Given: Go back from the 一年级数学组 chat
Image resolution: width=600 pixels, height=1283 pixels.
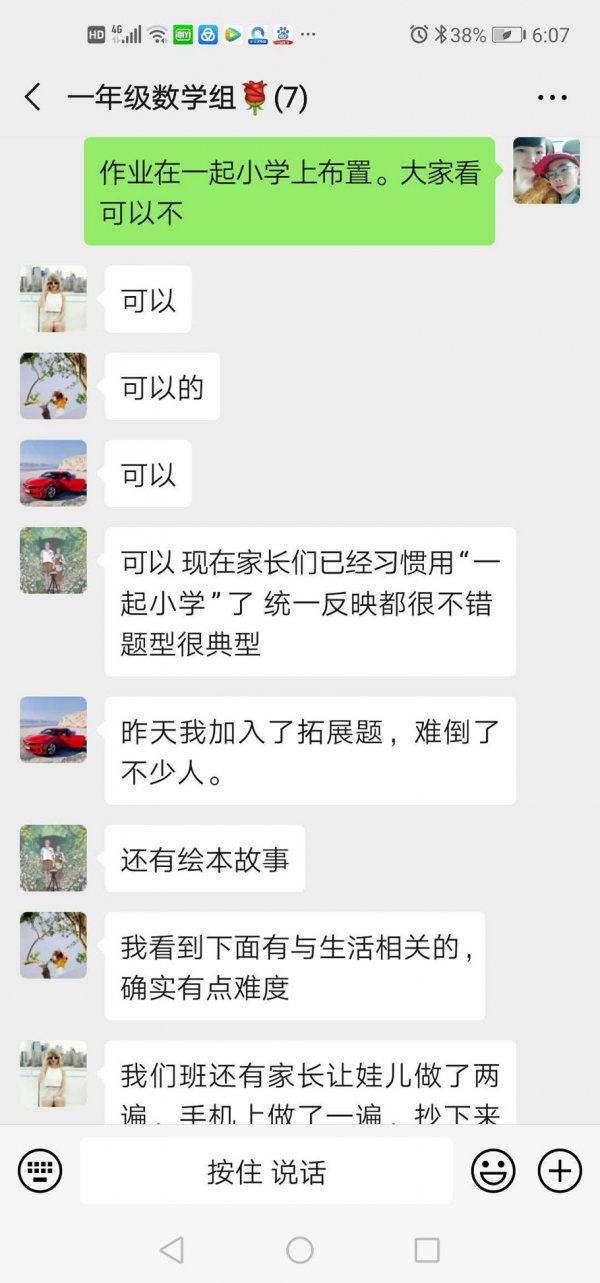Looking at the screenshot, I should pos(33,97).
